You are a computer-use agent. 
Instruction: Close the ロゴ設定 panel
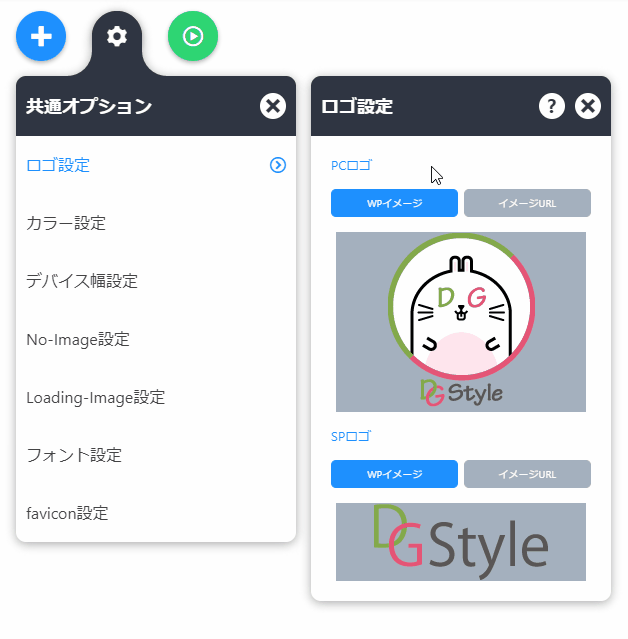[588, 106]
